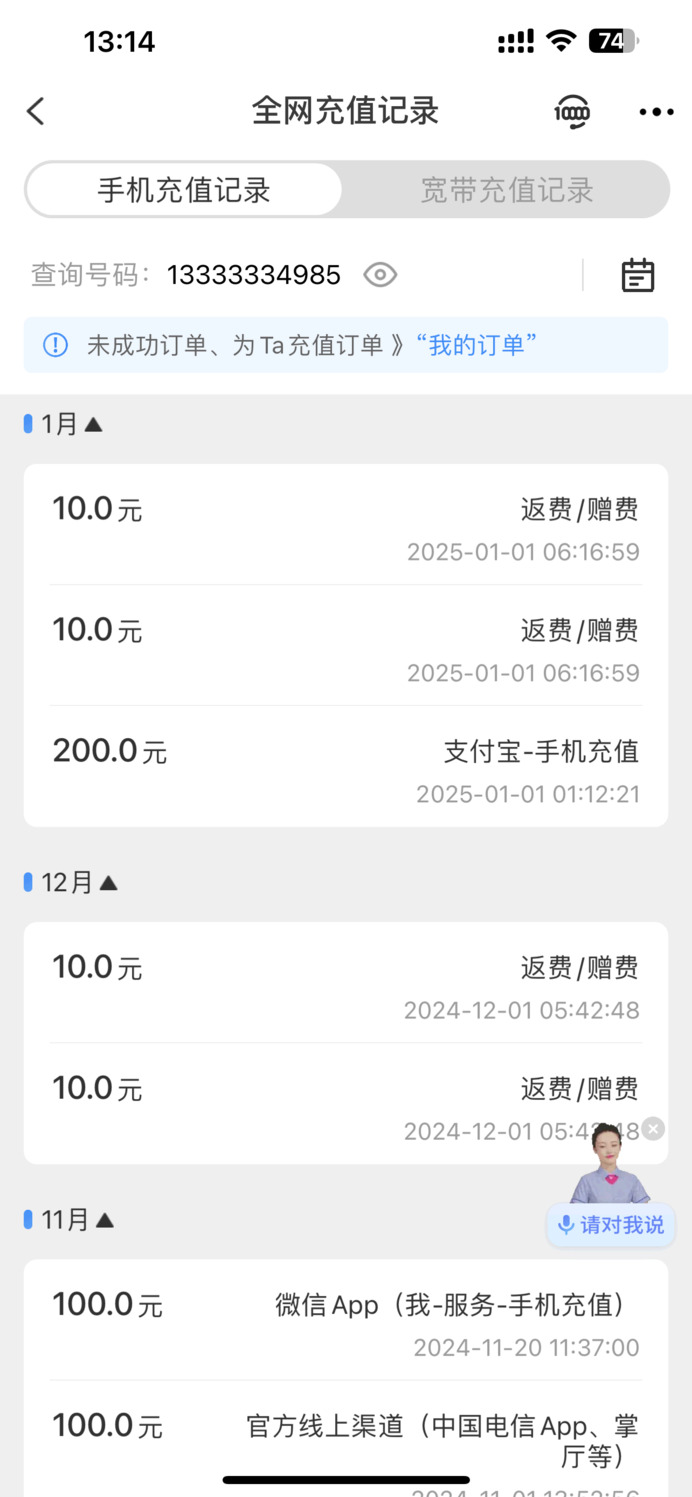
Task: Toggle phone number visibility eye icon
Action: point(380,275)
